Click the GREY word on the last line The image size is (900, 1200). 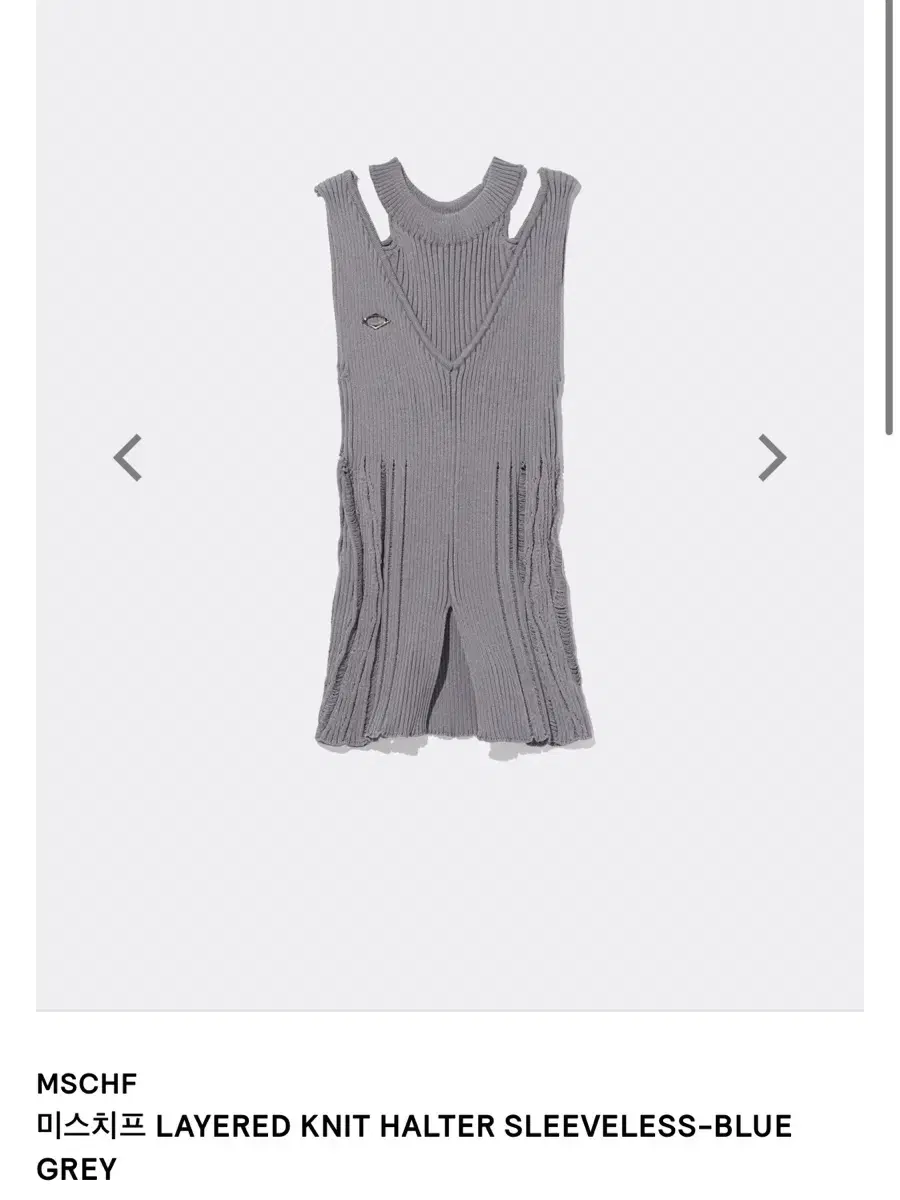tap(75, 1166)
